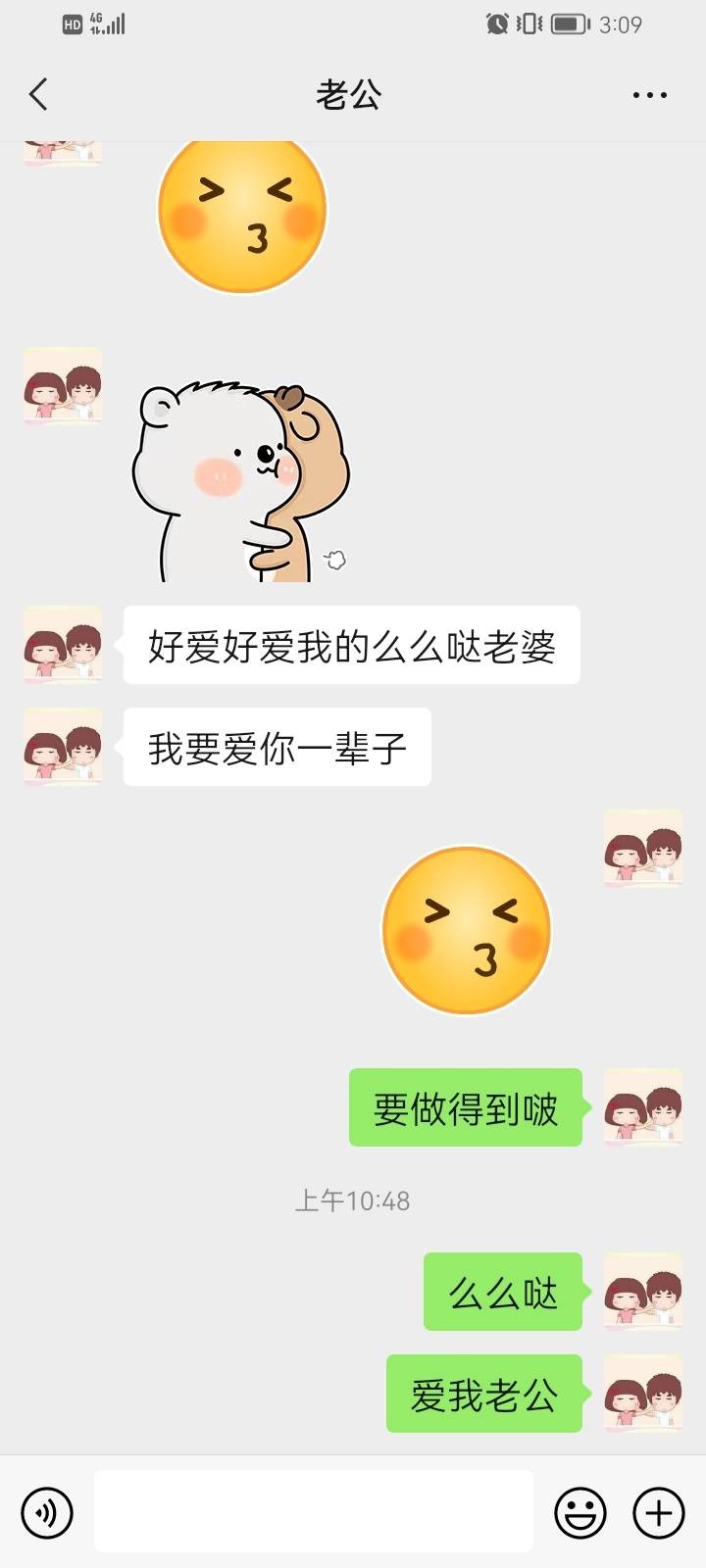Tap the battery indicator in the status bar
706x1568 pixels.
tap(570, 24)
